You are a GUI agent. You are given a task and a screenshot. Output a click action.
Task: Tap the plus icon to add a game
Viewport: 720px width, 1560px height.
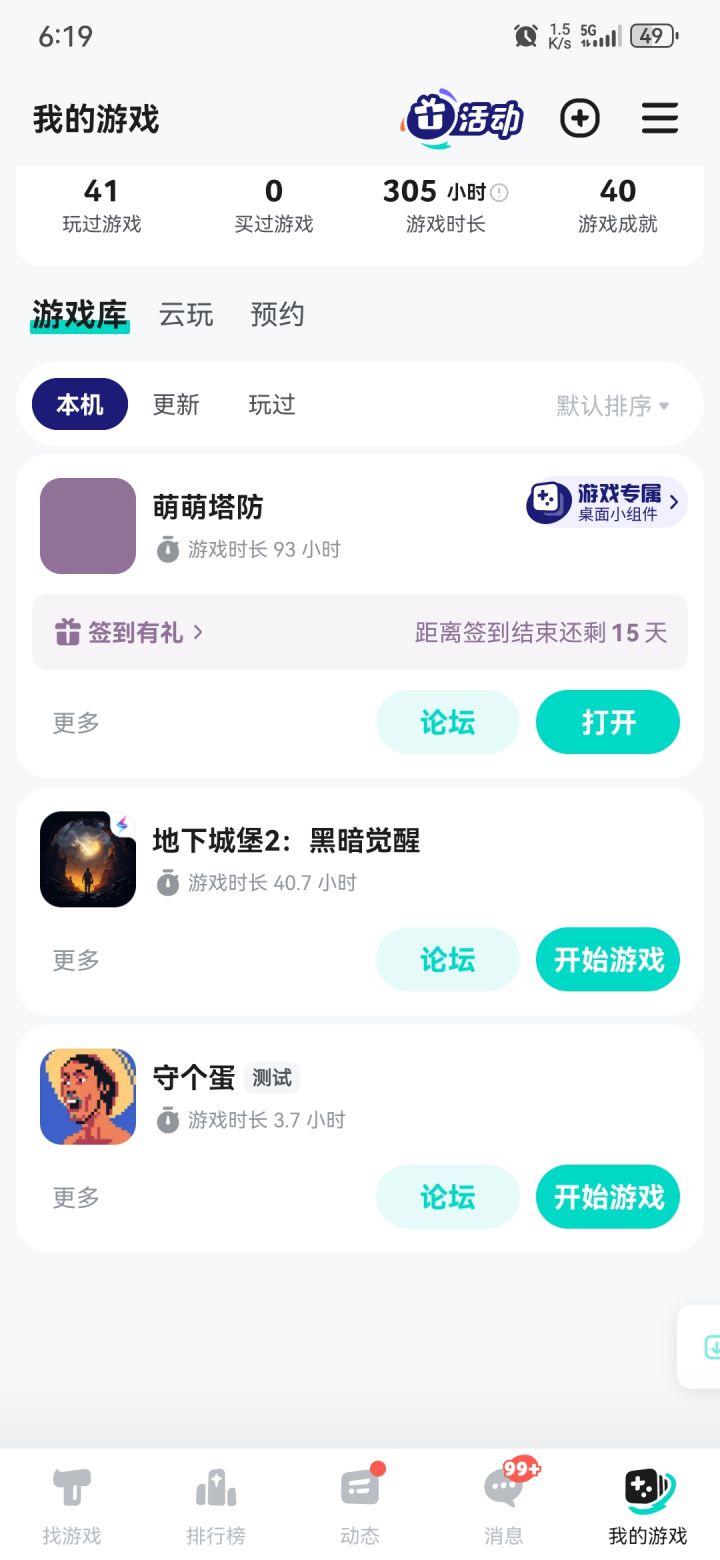(580, 119)
